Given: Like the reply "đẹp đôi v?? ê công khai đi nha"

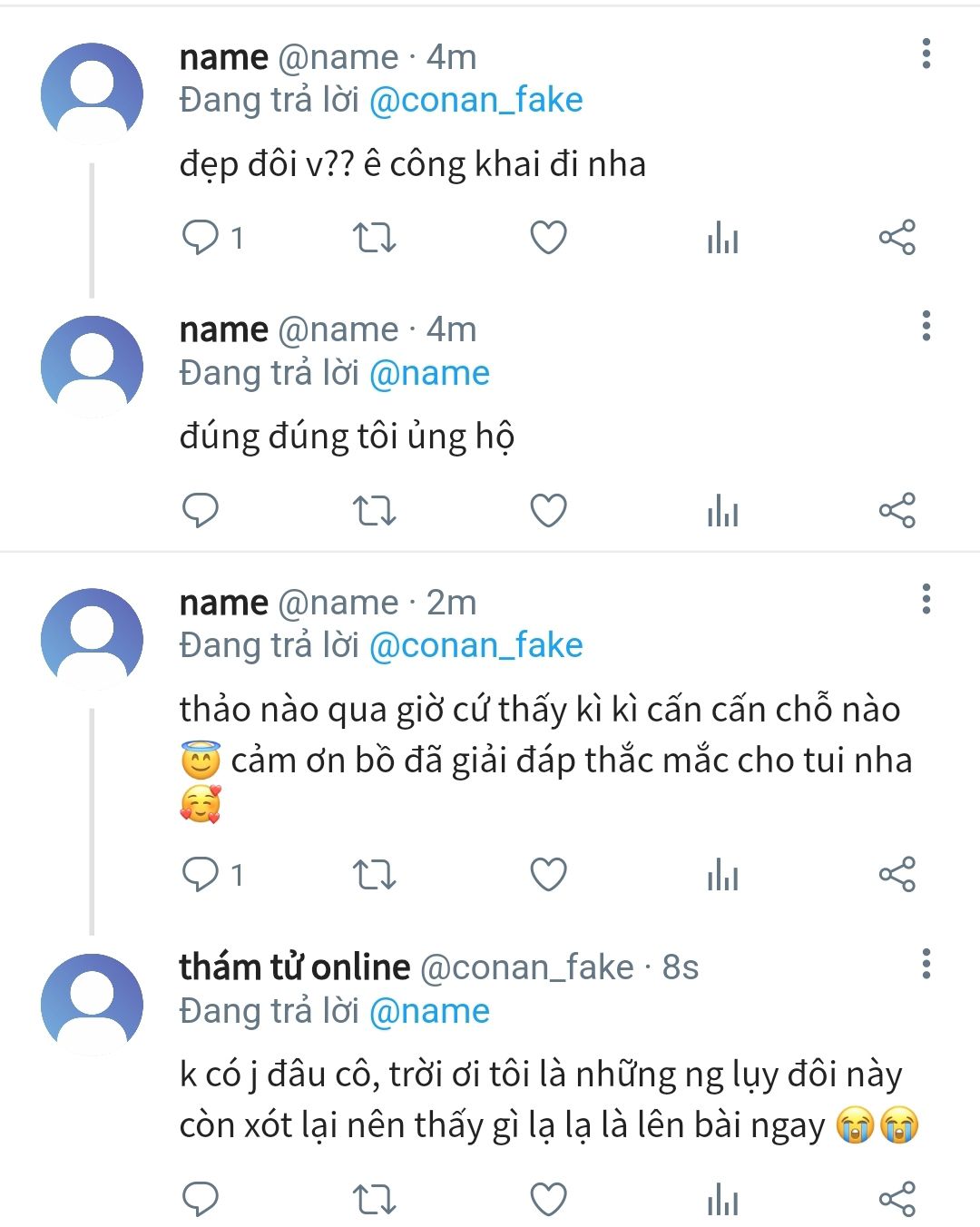Looking at the screenshot, I should (548, 239).
